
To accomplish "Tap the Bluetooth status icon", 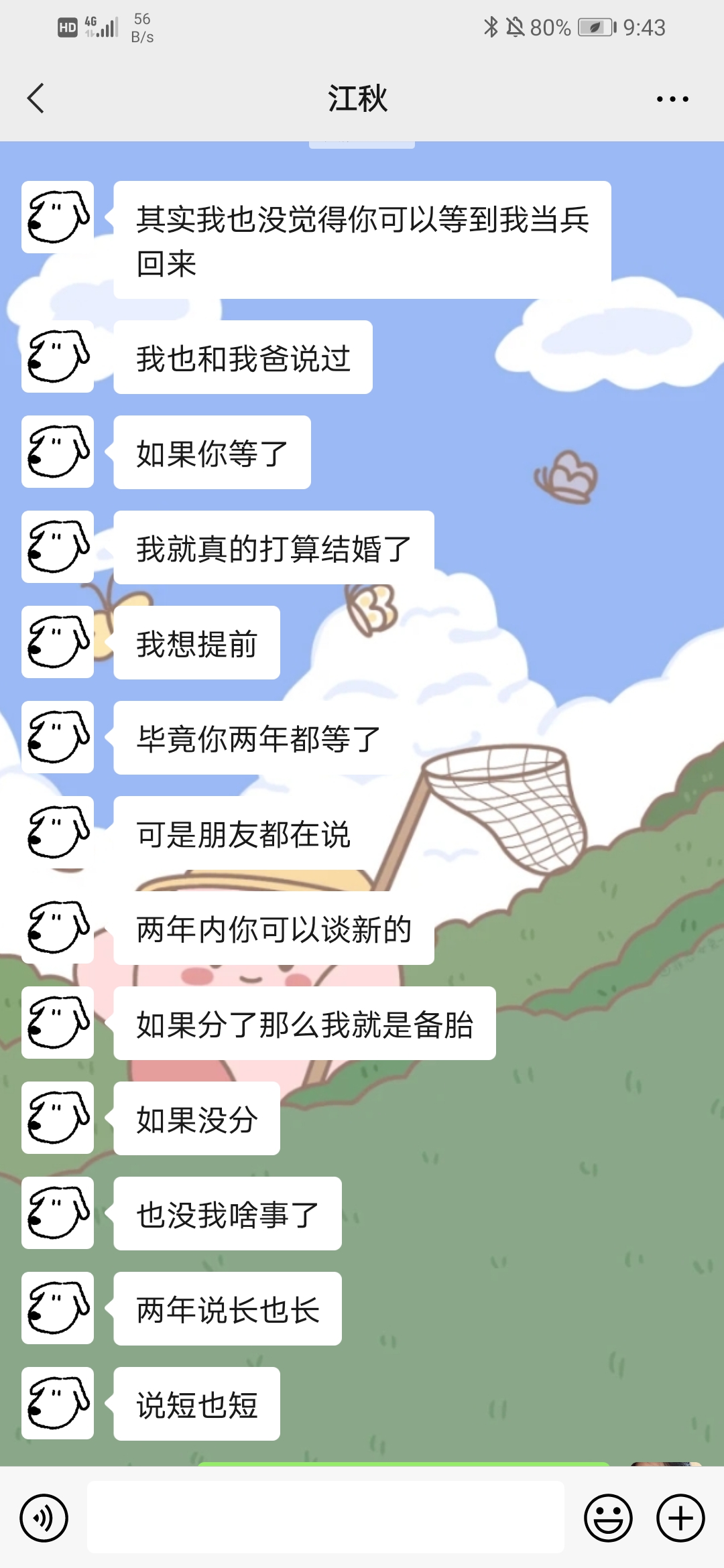I will pos(490,27).
